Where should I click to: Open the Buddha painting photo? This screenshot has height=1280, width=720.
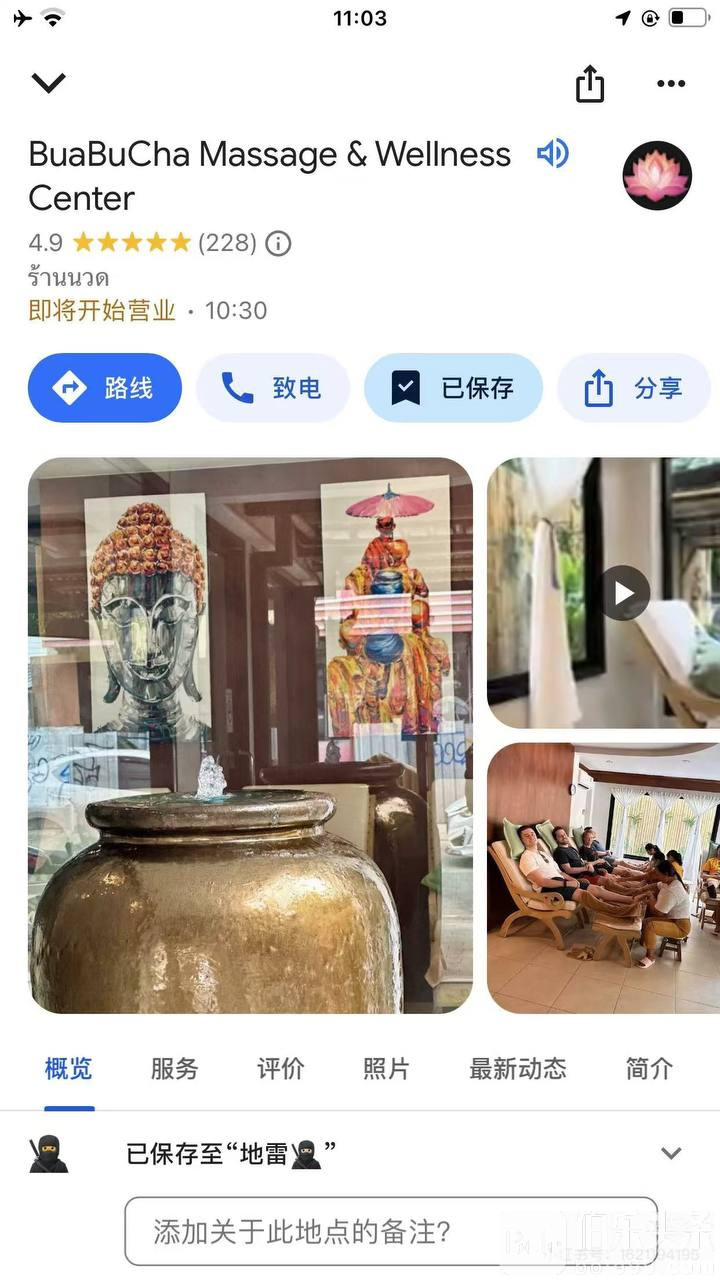click(x=250, y=735)
